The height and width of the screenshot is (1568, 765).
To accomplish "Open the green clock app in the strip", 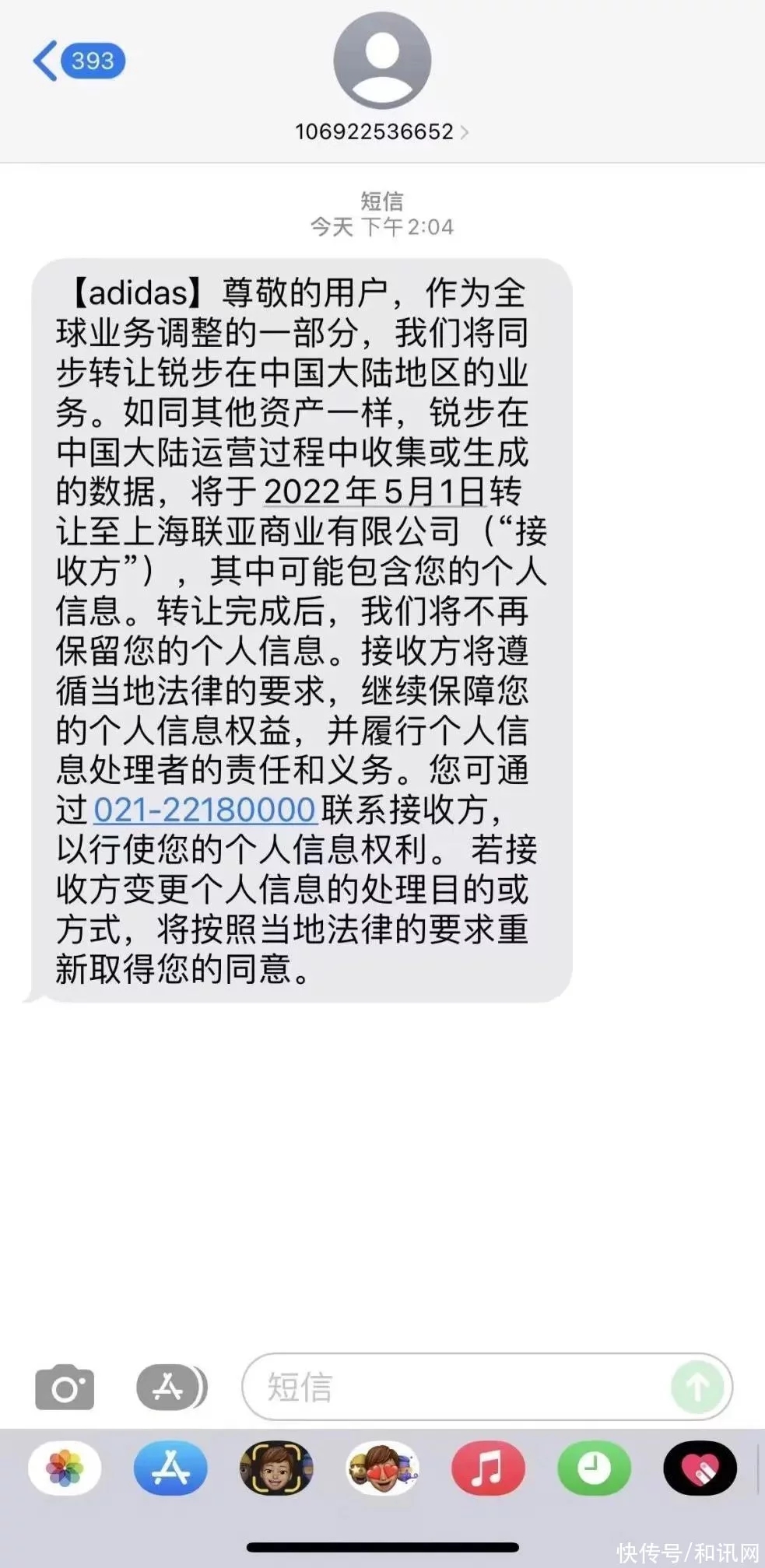I will (x=594, y=1469).
